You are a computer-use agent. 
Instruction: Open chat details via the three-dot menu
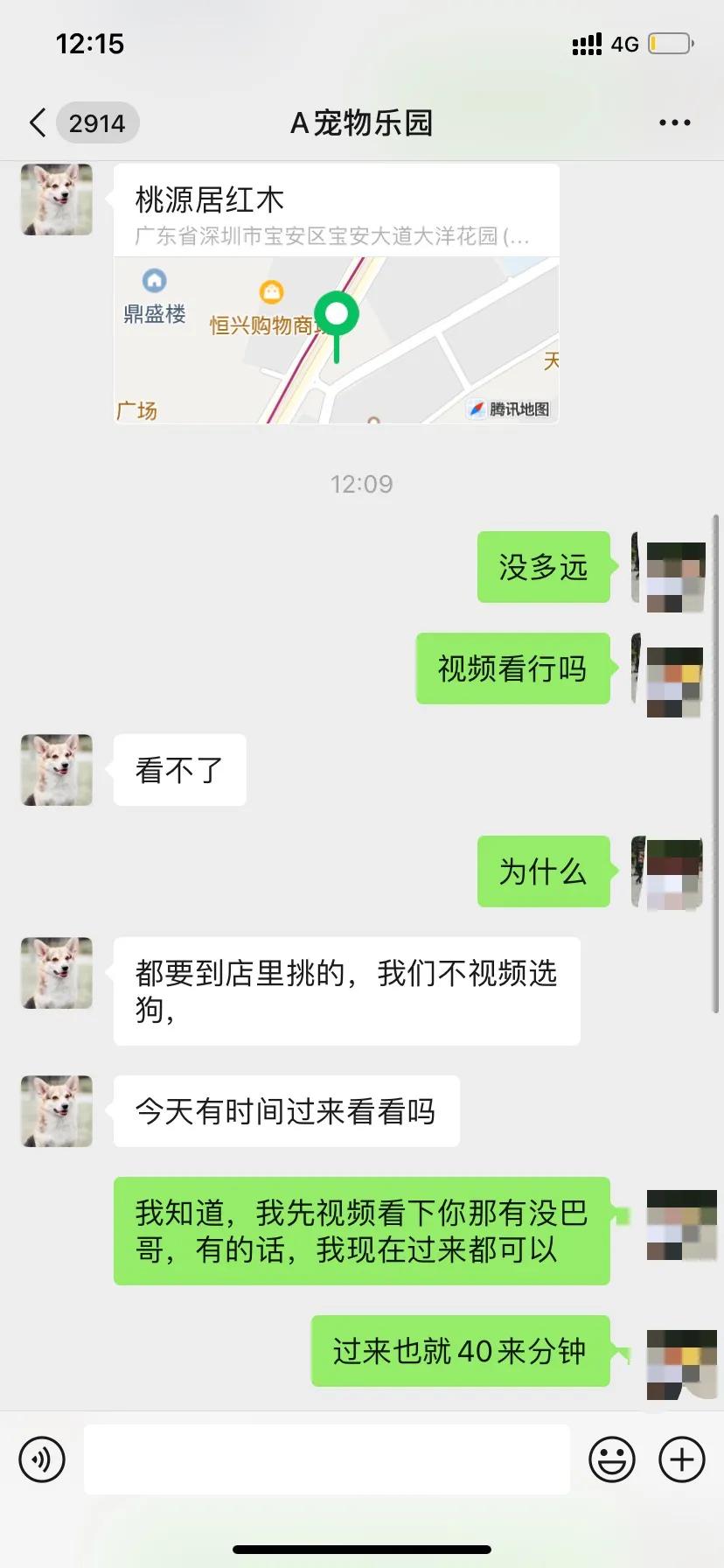(x=673, y=122)
